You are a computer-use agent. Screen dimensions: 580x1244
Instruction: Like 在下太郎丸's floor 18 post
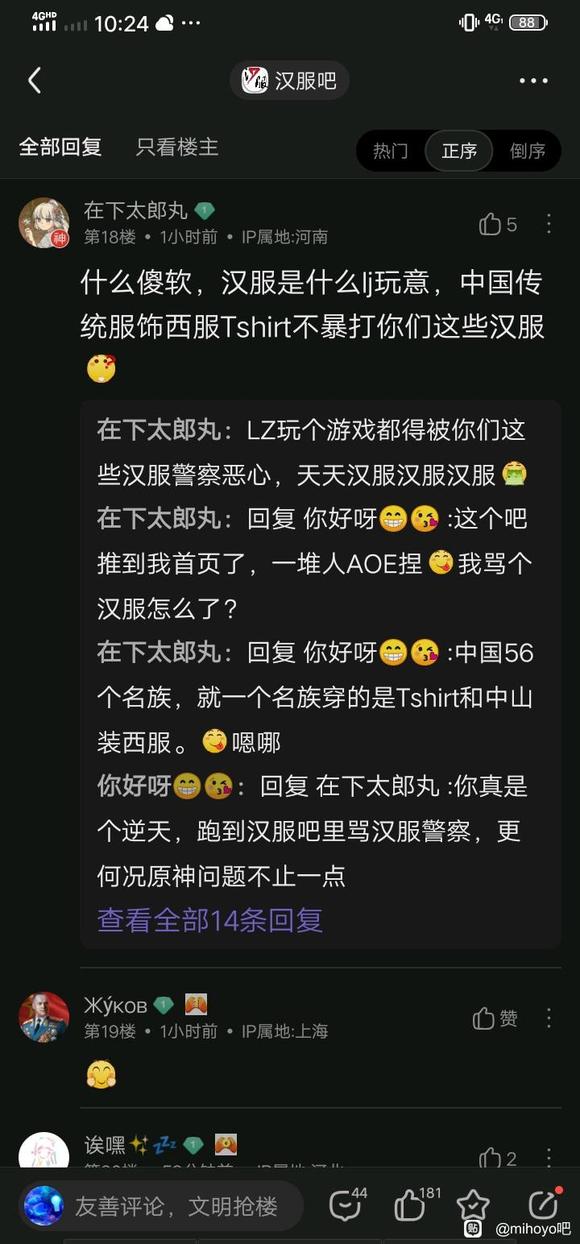pyautogui.click(x=497, y=224)
